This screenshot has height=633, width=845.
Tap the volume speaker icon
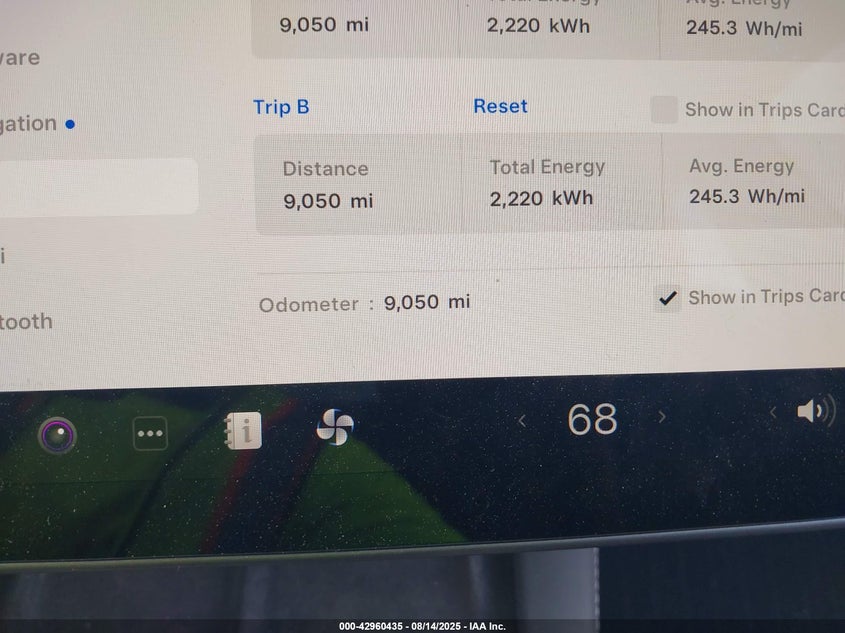pos(815,411)
